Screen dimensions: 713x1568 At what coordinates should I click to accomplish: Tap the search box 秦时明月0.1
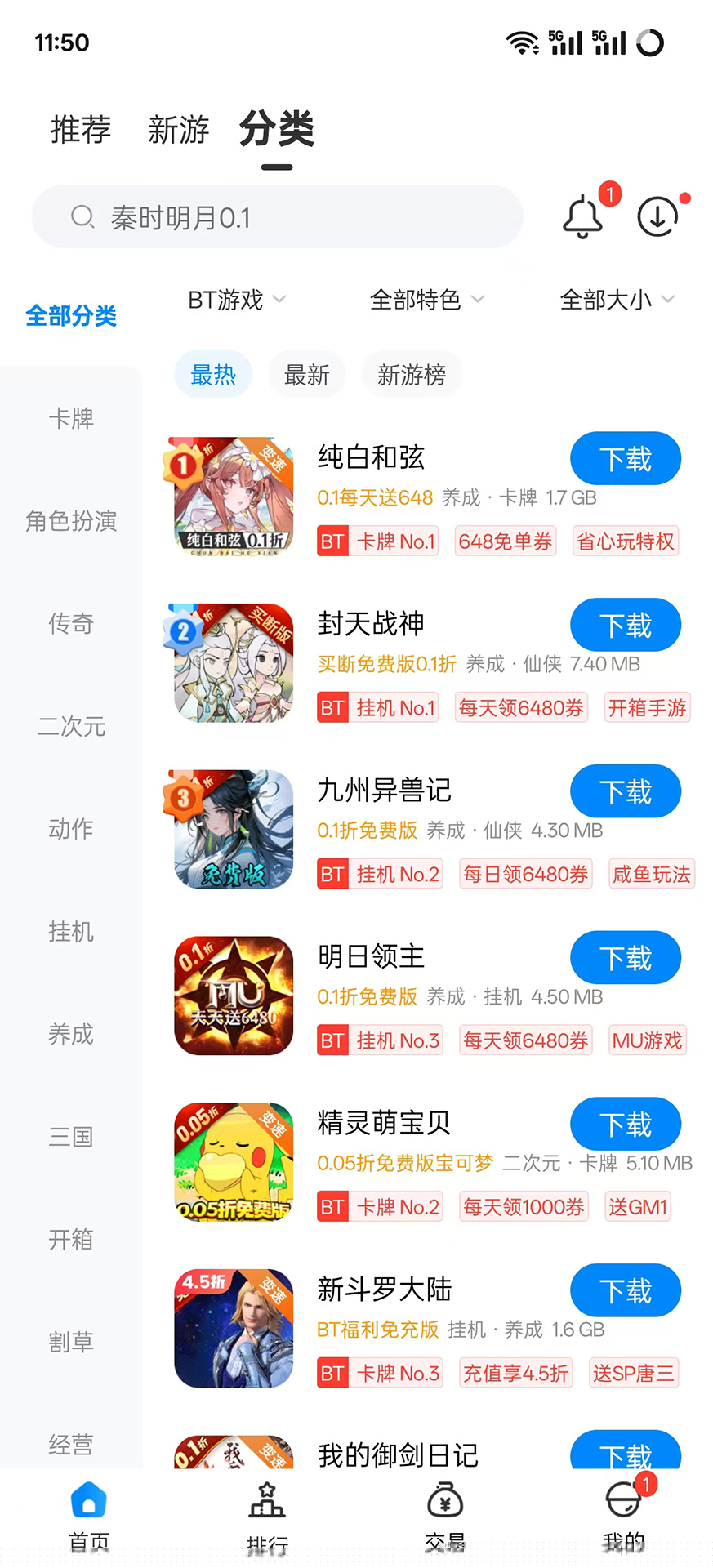tap(278, 217)
